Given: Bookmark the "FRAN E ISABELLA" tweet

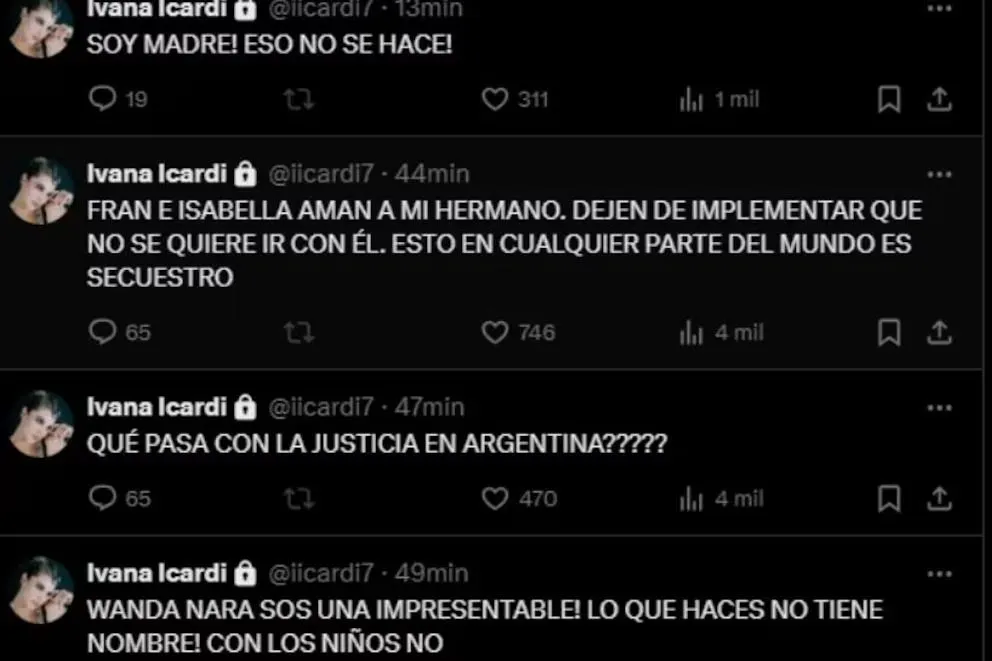Looking at the screenshot, I should click(888, 332).
